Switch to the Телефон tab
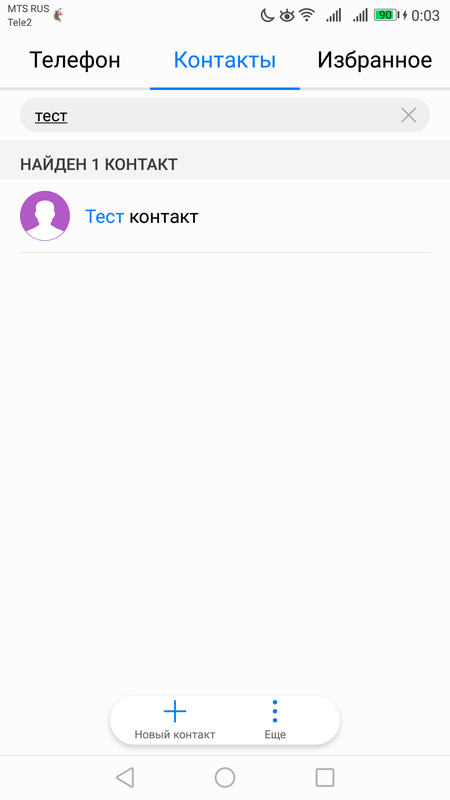Viewport: 450px width, 800px height. click(x=75, y=60)
